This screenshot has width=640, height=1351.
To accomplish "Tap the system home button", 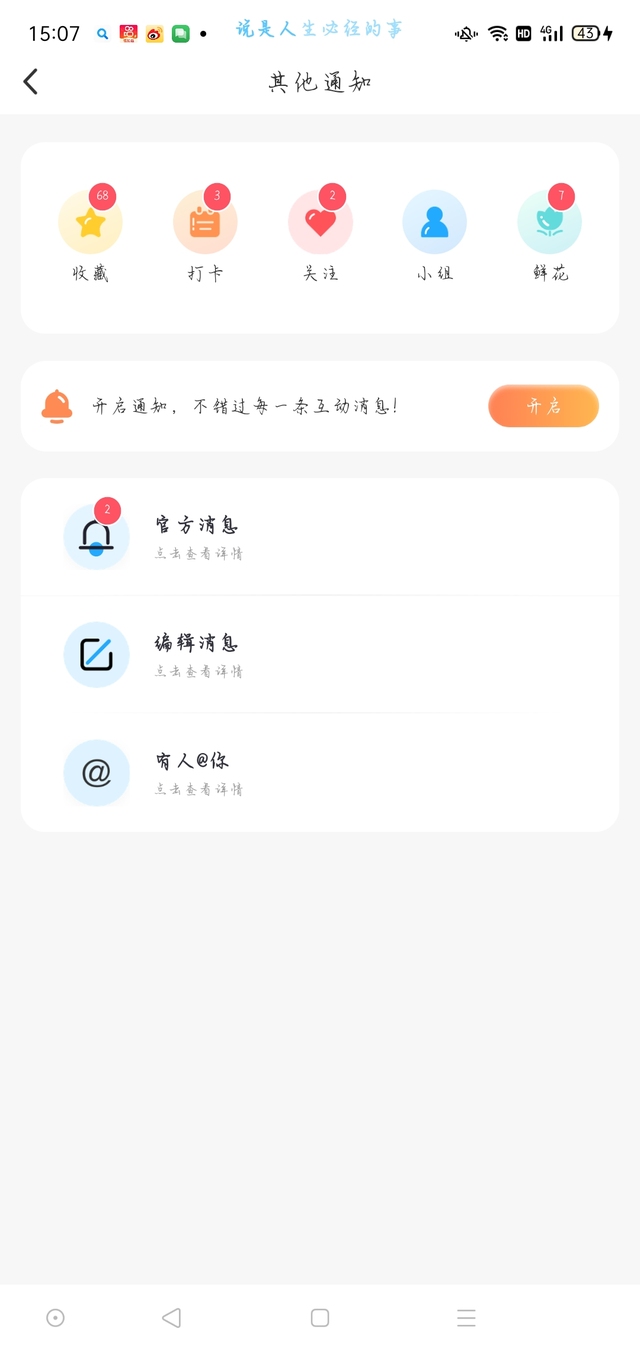I will 320,1318.
